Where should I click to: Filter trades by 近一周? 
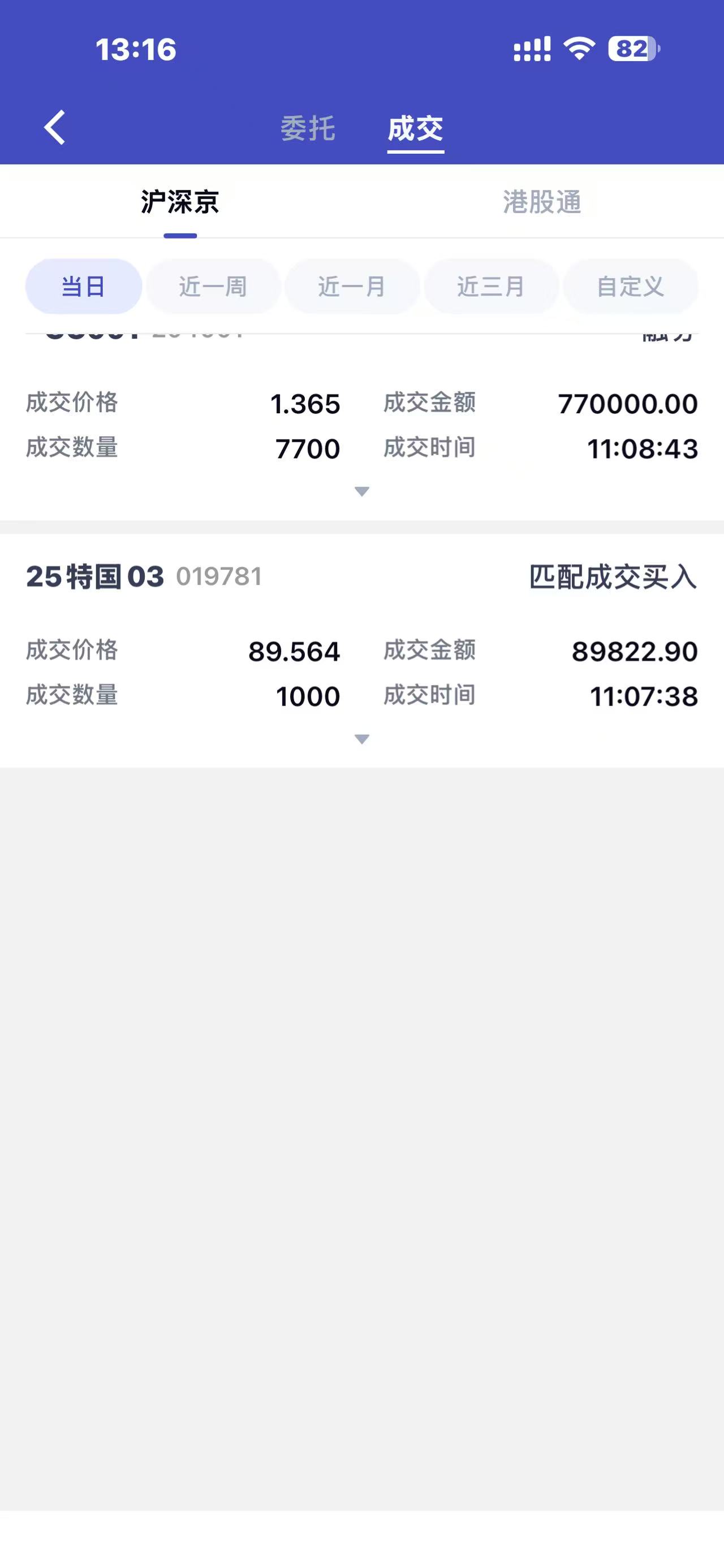click(x=213, y=286)
